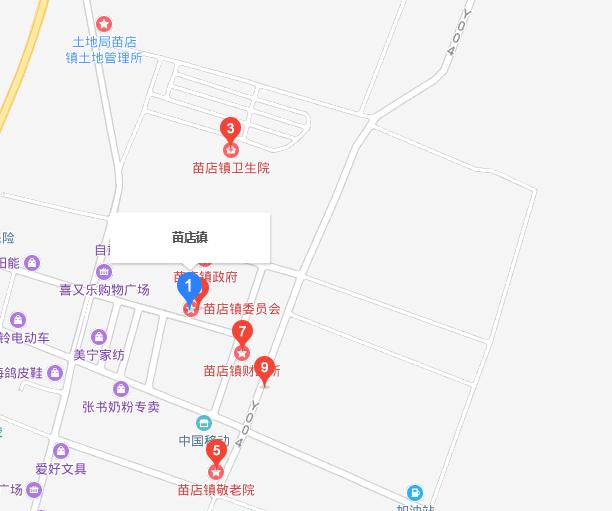Select the 中国移动 store on the map
The image size is (612, 511).
point(204,423)
